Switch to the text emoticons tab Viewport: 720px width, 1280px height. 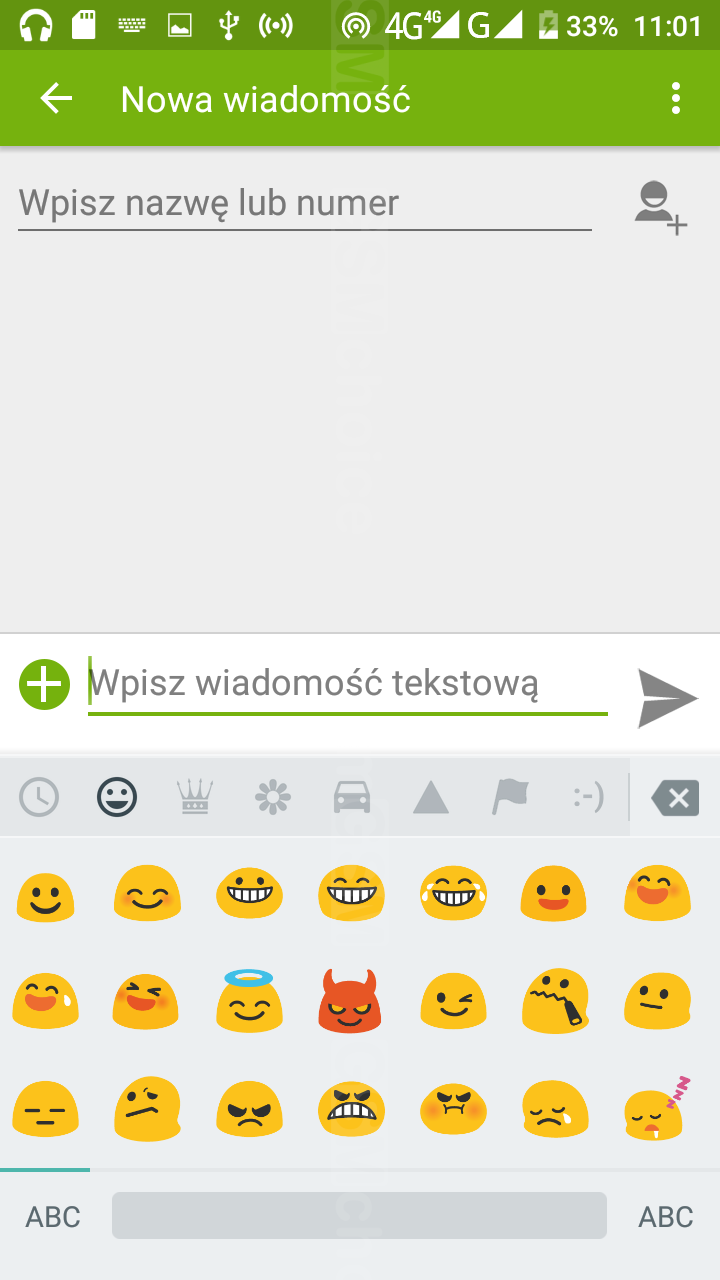588,797
